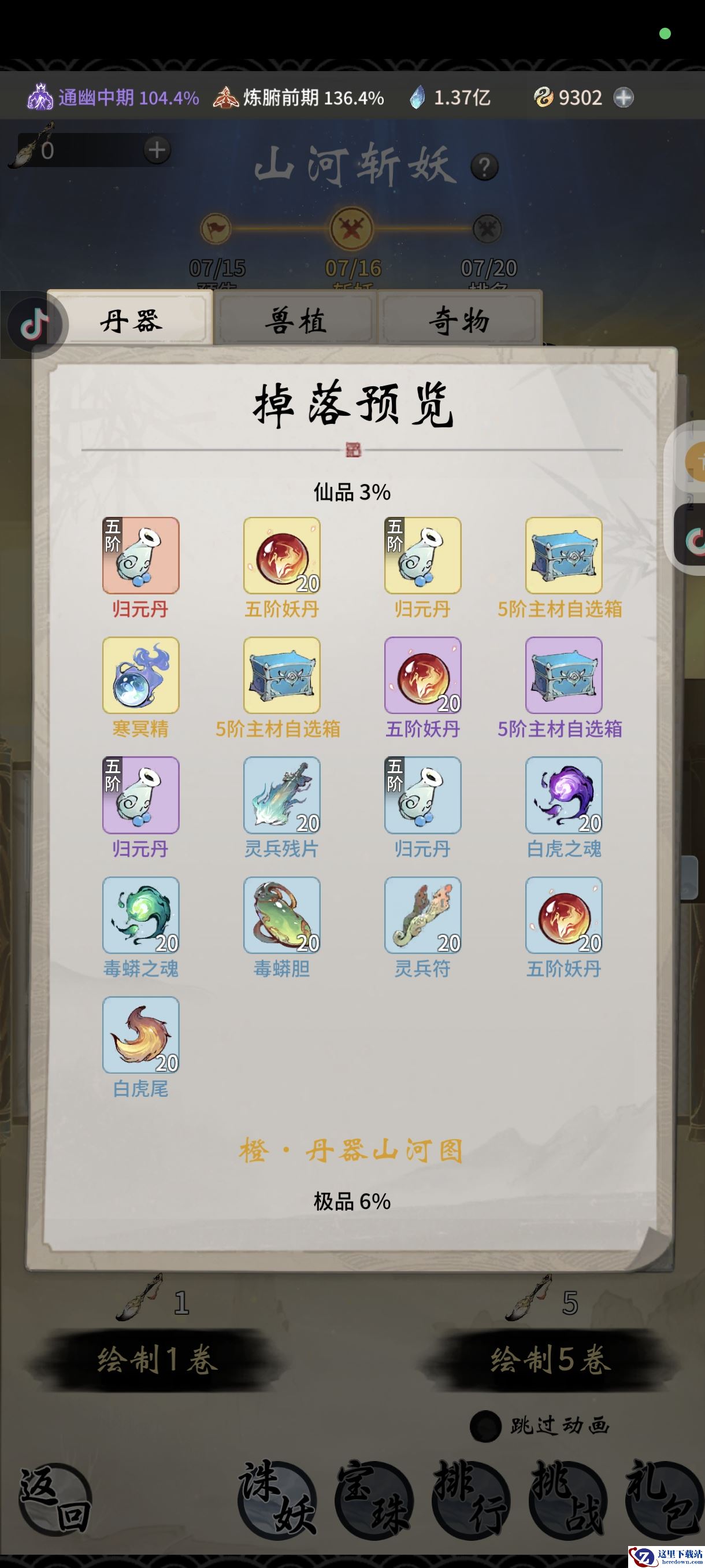Image resolution: width=705 pixels, height=1568 pixels.
Task: Open the 宝珠 menu
Action: coord(373,1500)
